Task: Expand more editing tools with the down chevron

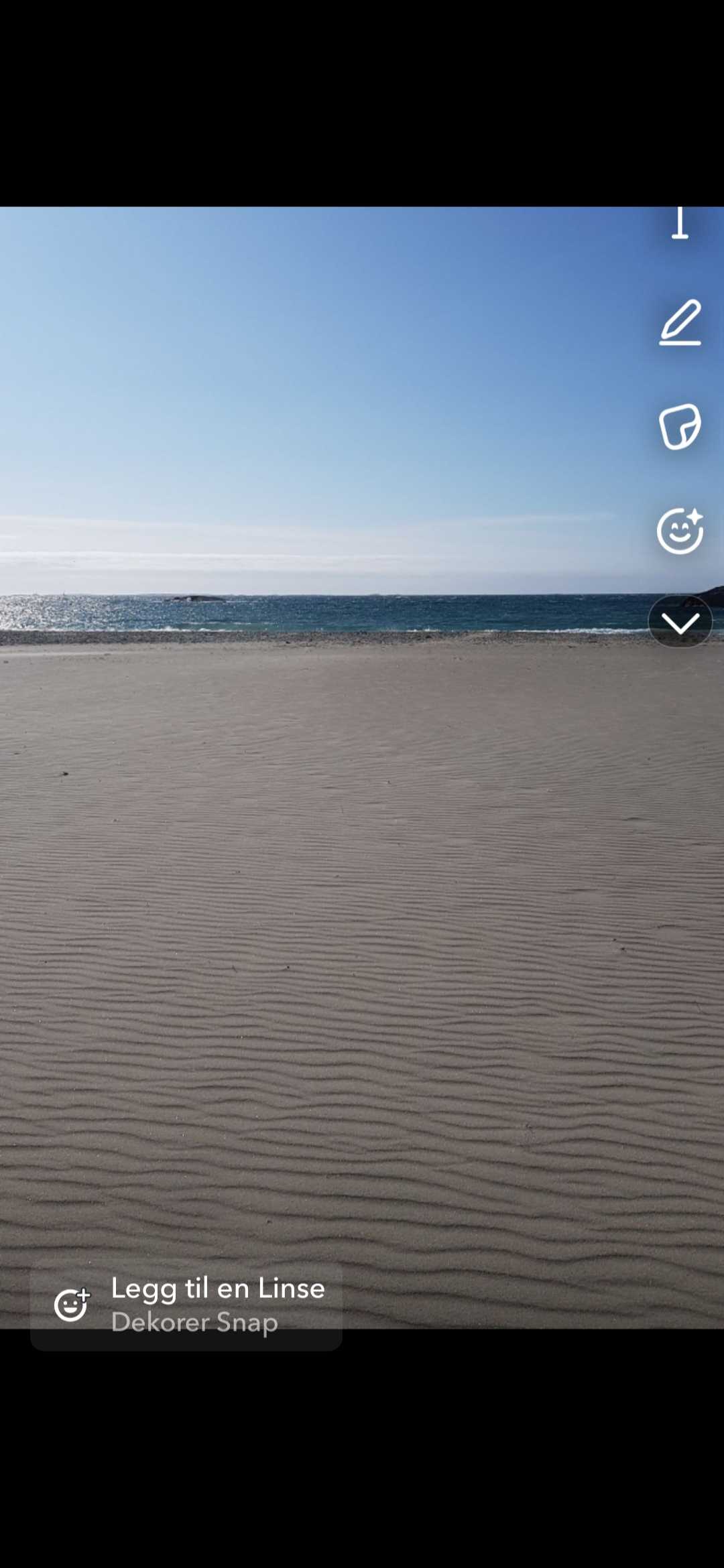Action: click(680, 622)
